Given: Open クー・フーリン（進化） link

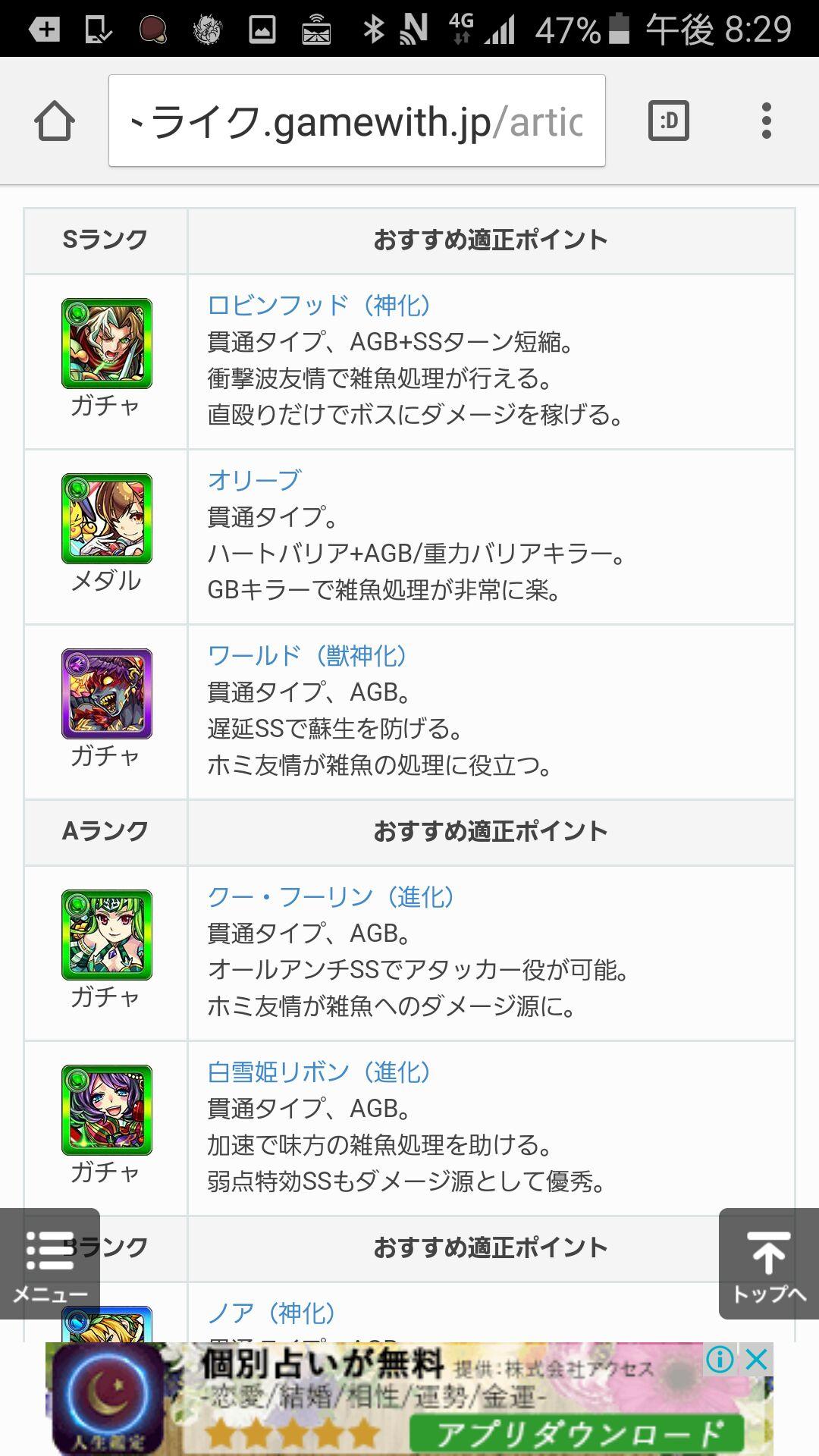Looking at the screenshot, I should tap(331, 896).
